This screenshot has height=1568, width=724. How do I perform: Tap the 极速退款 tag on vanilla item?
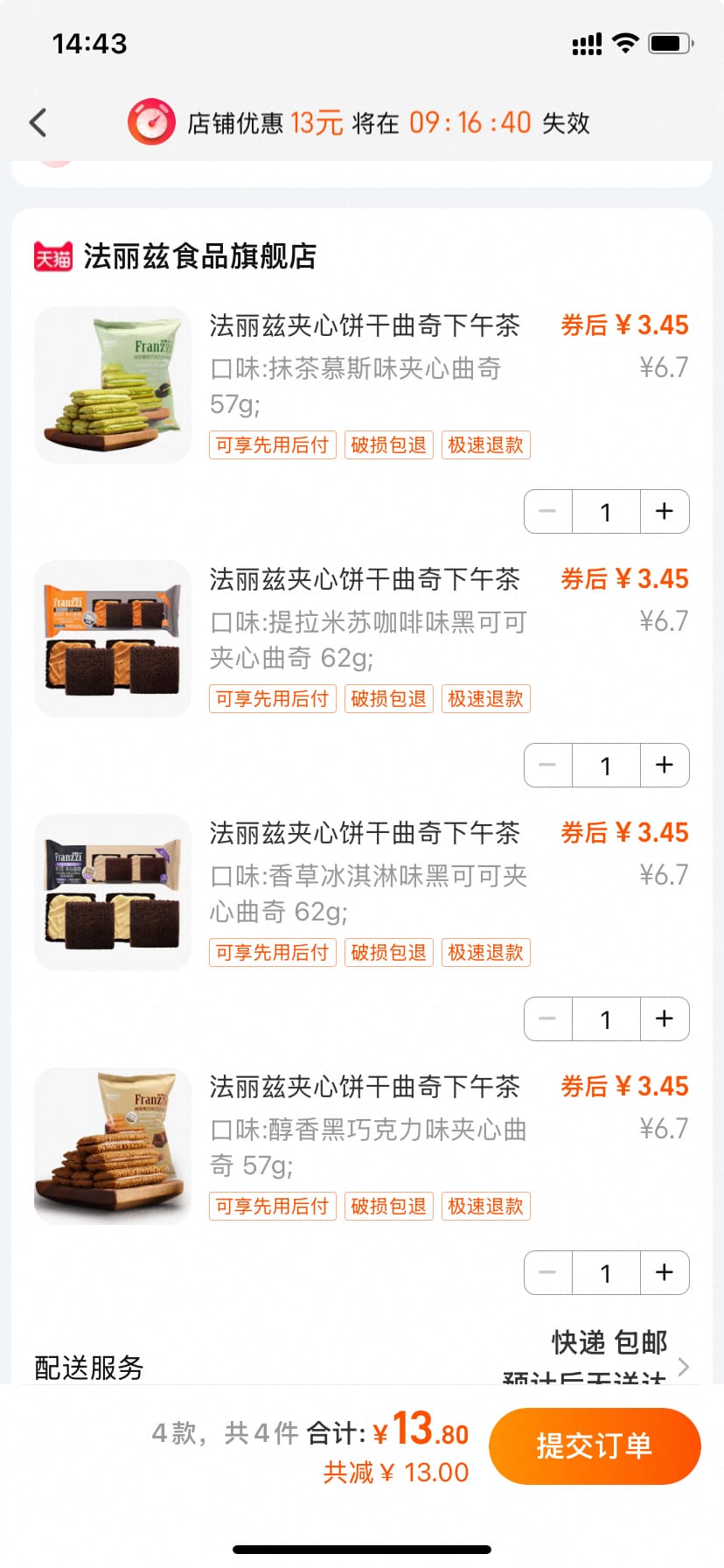(485, 953)
